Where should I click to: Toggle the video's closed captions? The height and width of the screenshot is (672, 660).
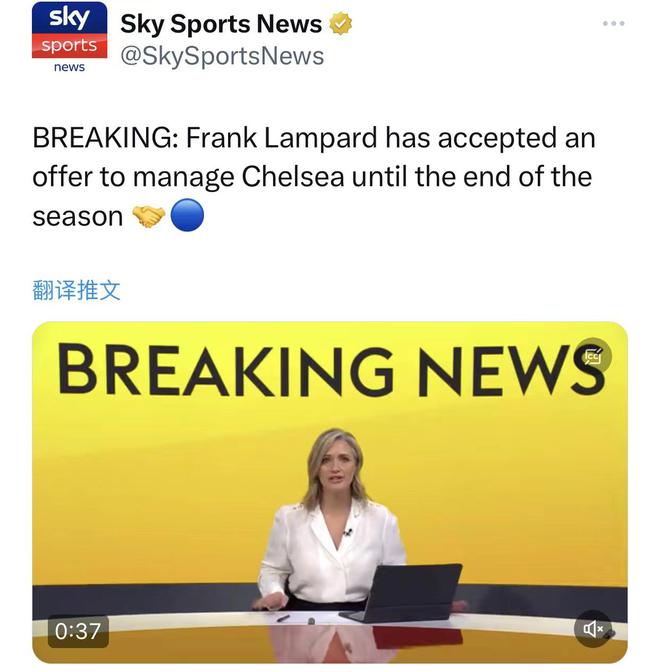point(593,355)
